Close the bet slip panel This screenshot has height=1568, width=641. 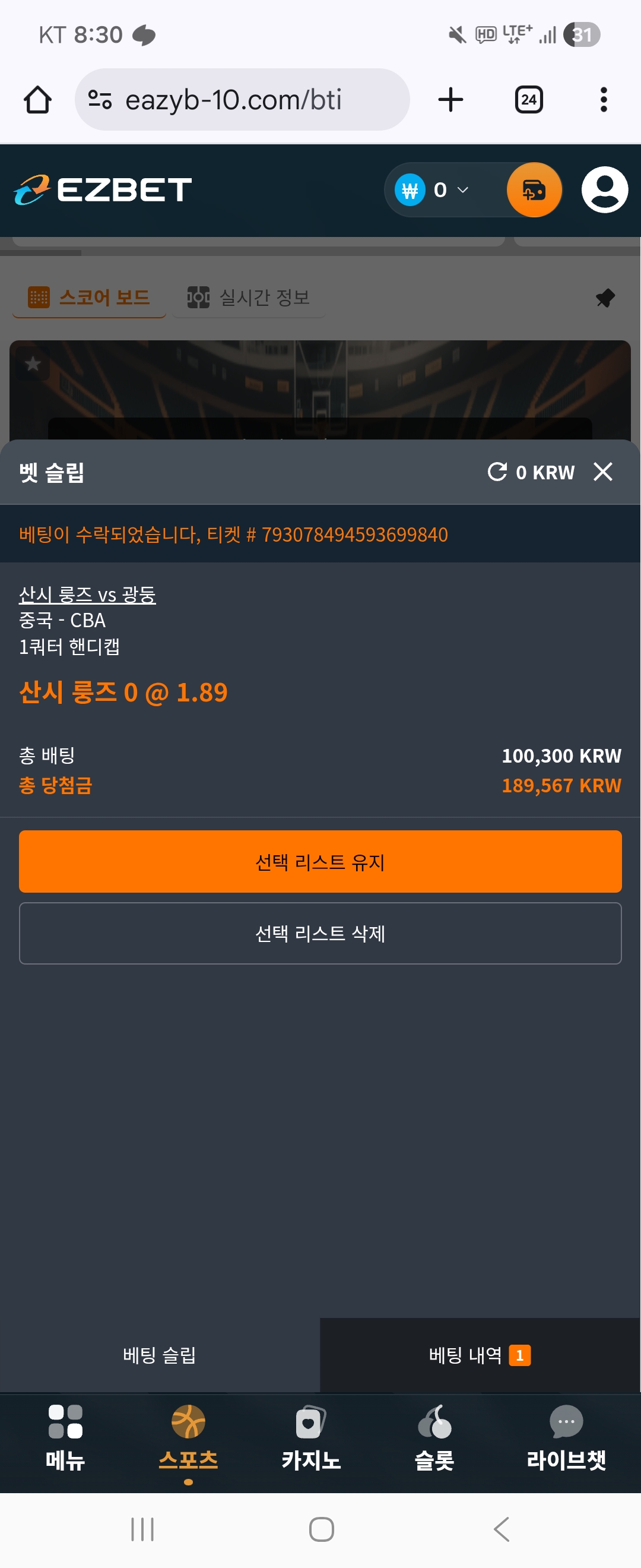pyautogui.click(x=602, y=472)
